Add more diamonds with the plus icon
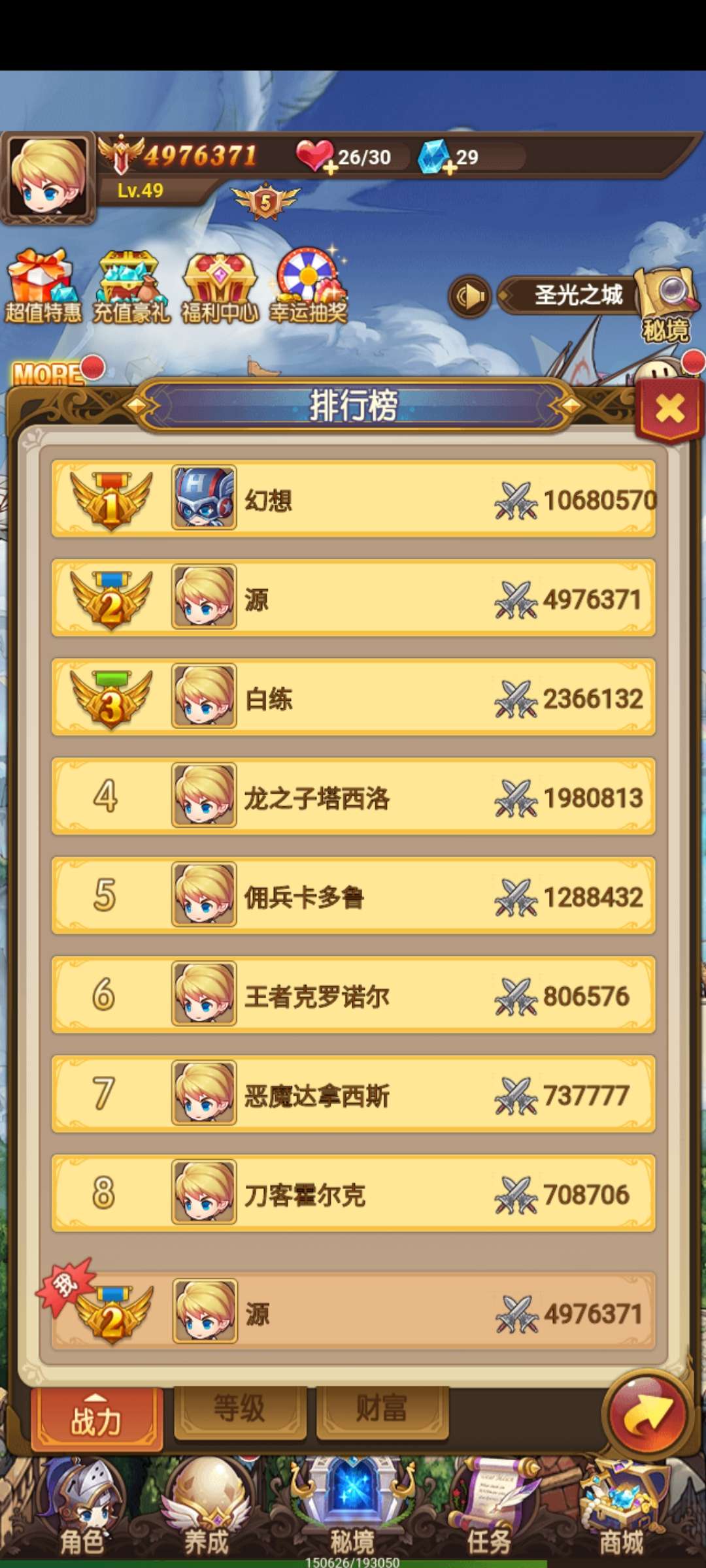This screenshot has width=706, height=1568. pyautogui.click(x=449, y=169)
